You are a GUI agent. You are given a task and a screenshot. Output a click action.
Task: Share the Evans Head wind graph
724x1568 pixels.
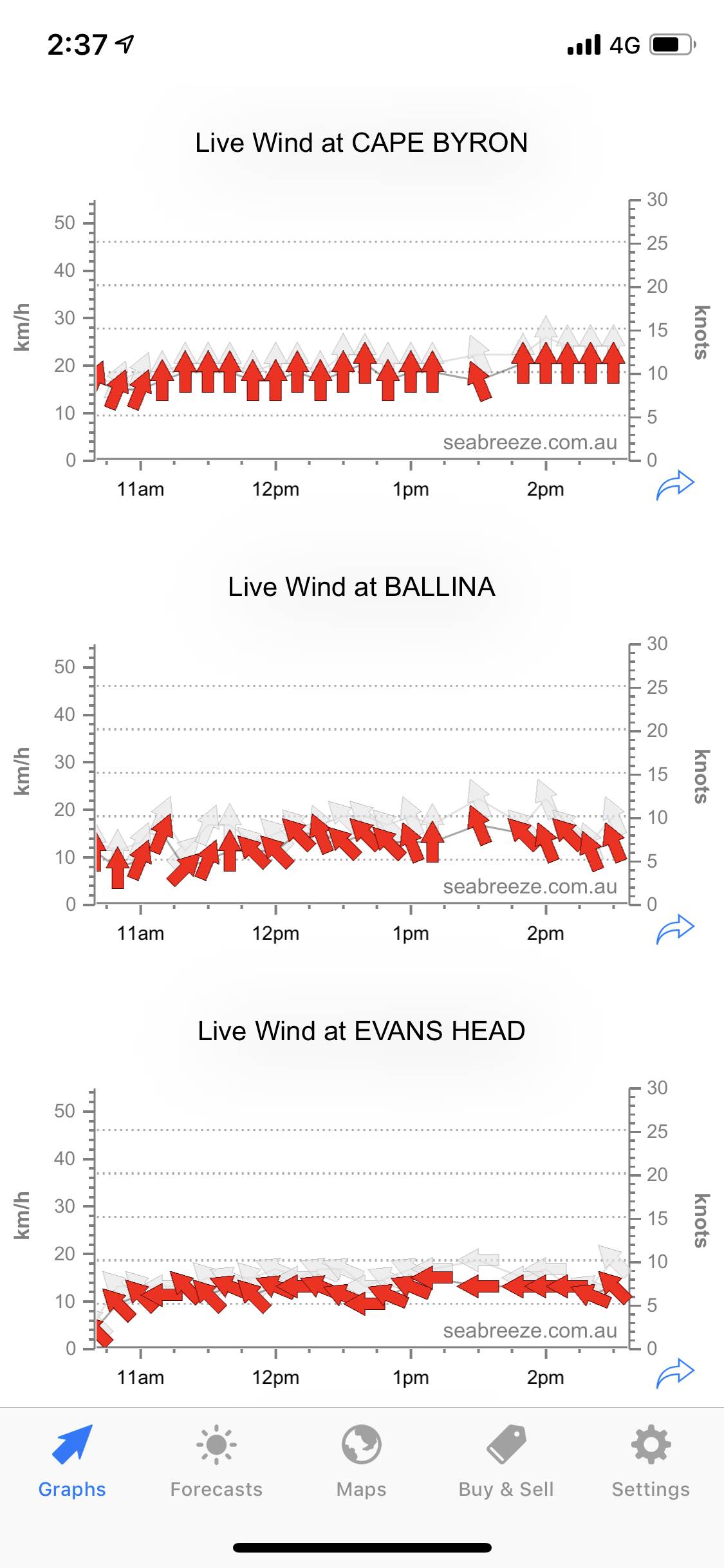[x=675, y=1374]
